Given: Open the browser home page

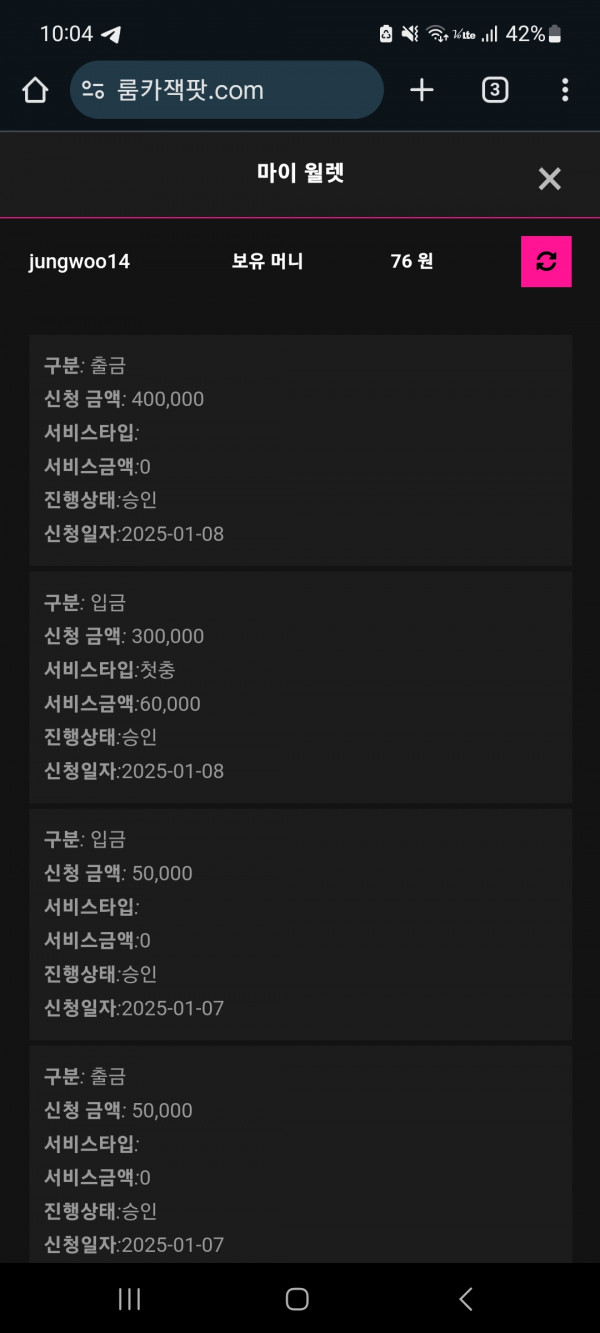Looking at the screenshot, I should [x=35, y=91].
